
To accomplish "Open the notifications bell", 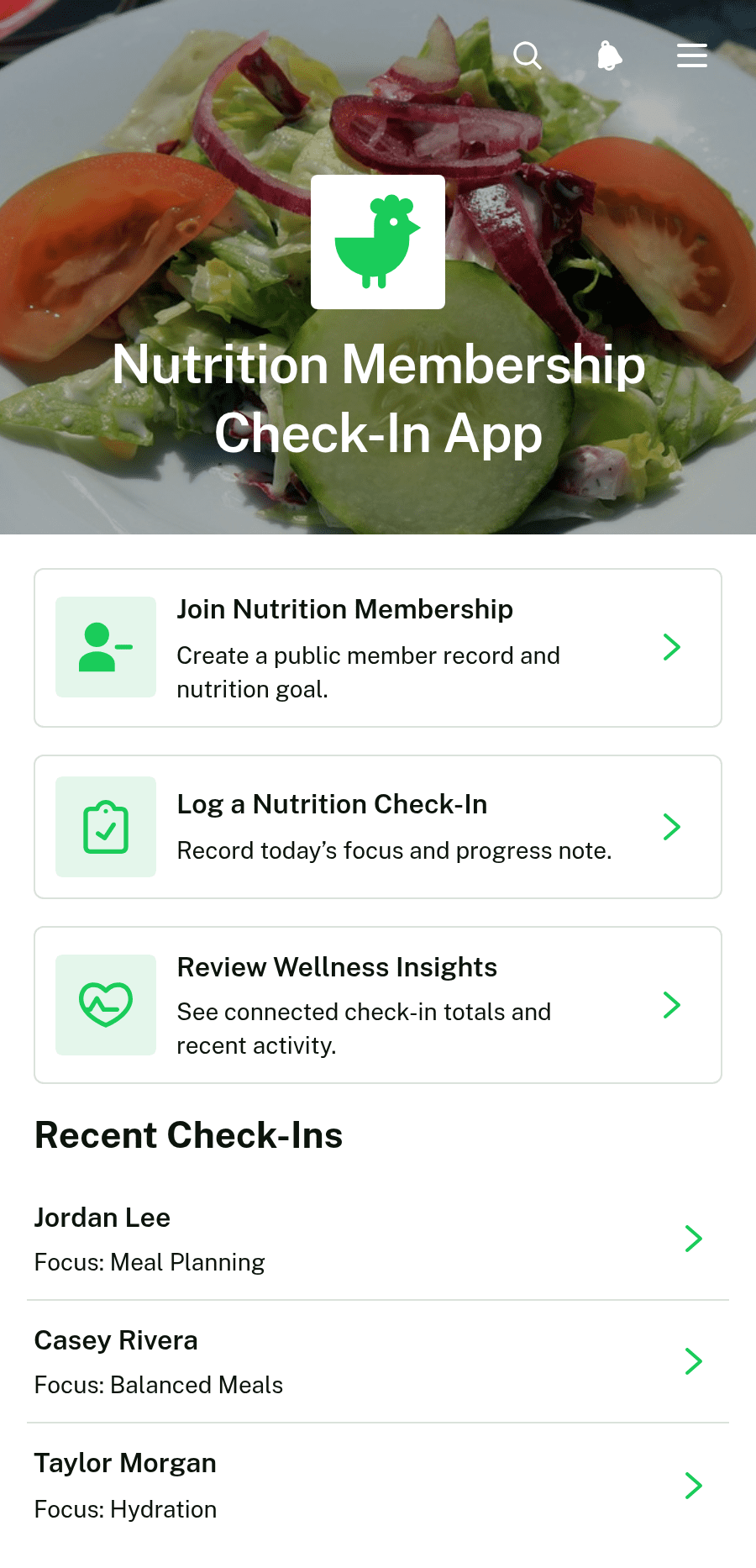I will point(610,55).
